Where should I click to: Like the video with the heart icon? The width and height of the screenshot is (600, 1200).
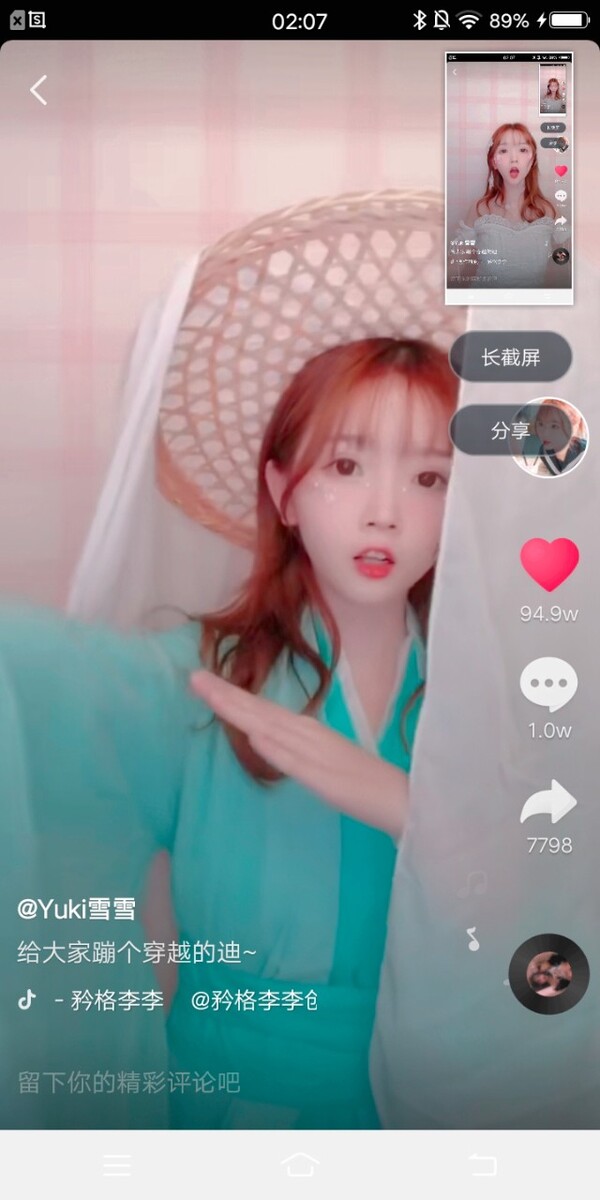(x=549, y=565)
